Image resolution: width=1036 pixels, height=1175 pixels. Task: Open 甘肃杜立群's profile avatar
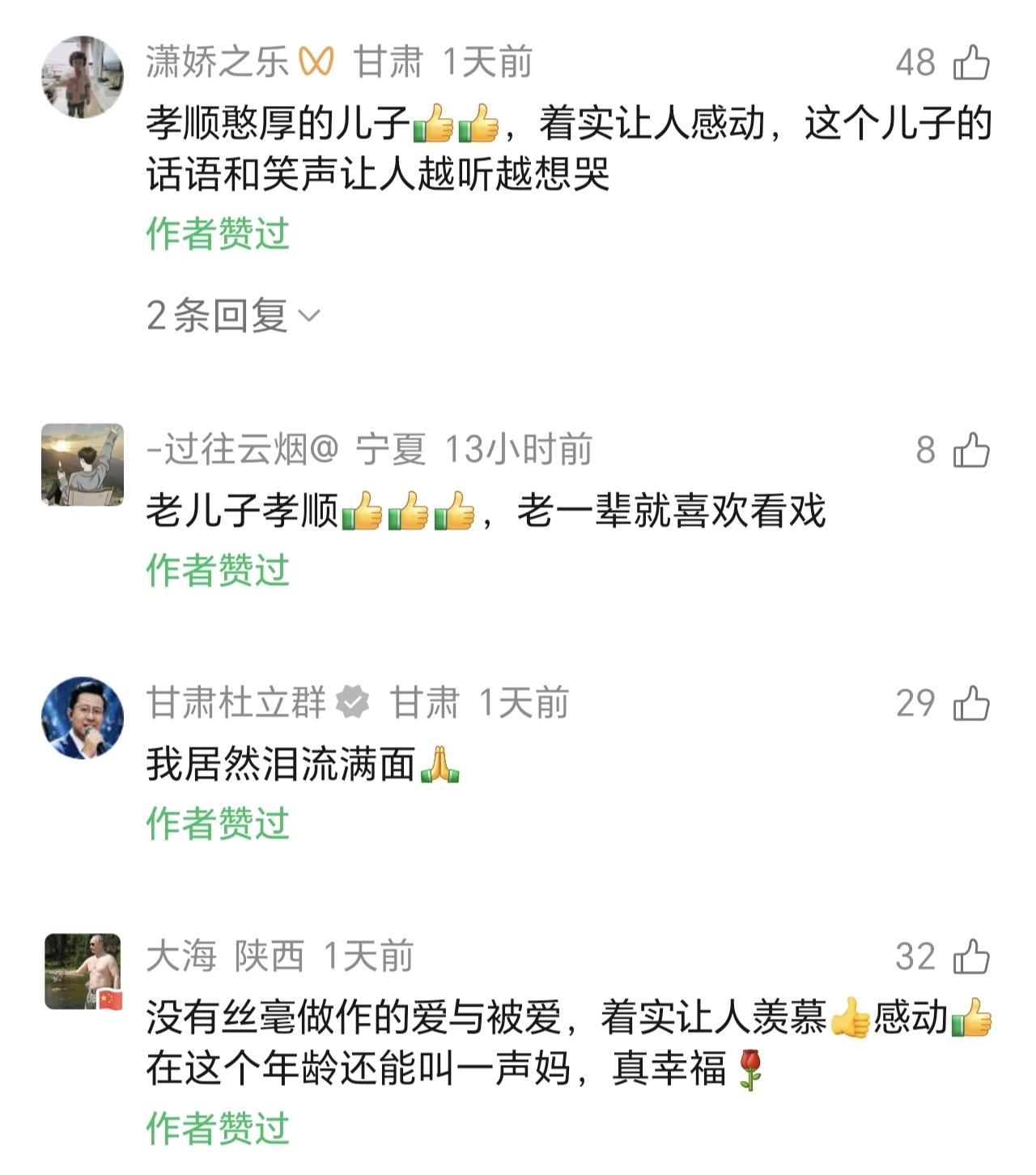(x=83, y=718)
